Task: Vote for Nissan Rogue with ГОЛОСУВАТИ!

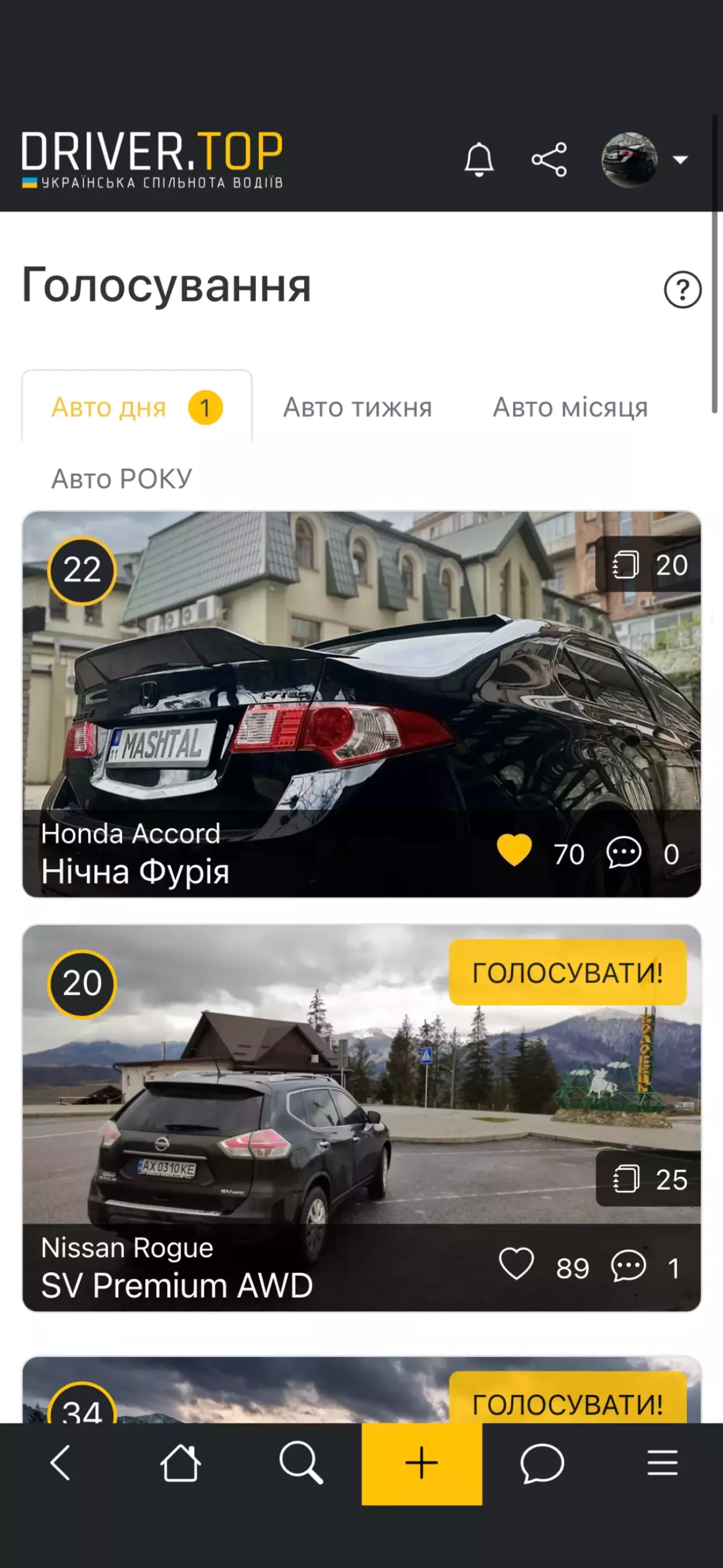Action: [568, 972]
